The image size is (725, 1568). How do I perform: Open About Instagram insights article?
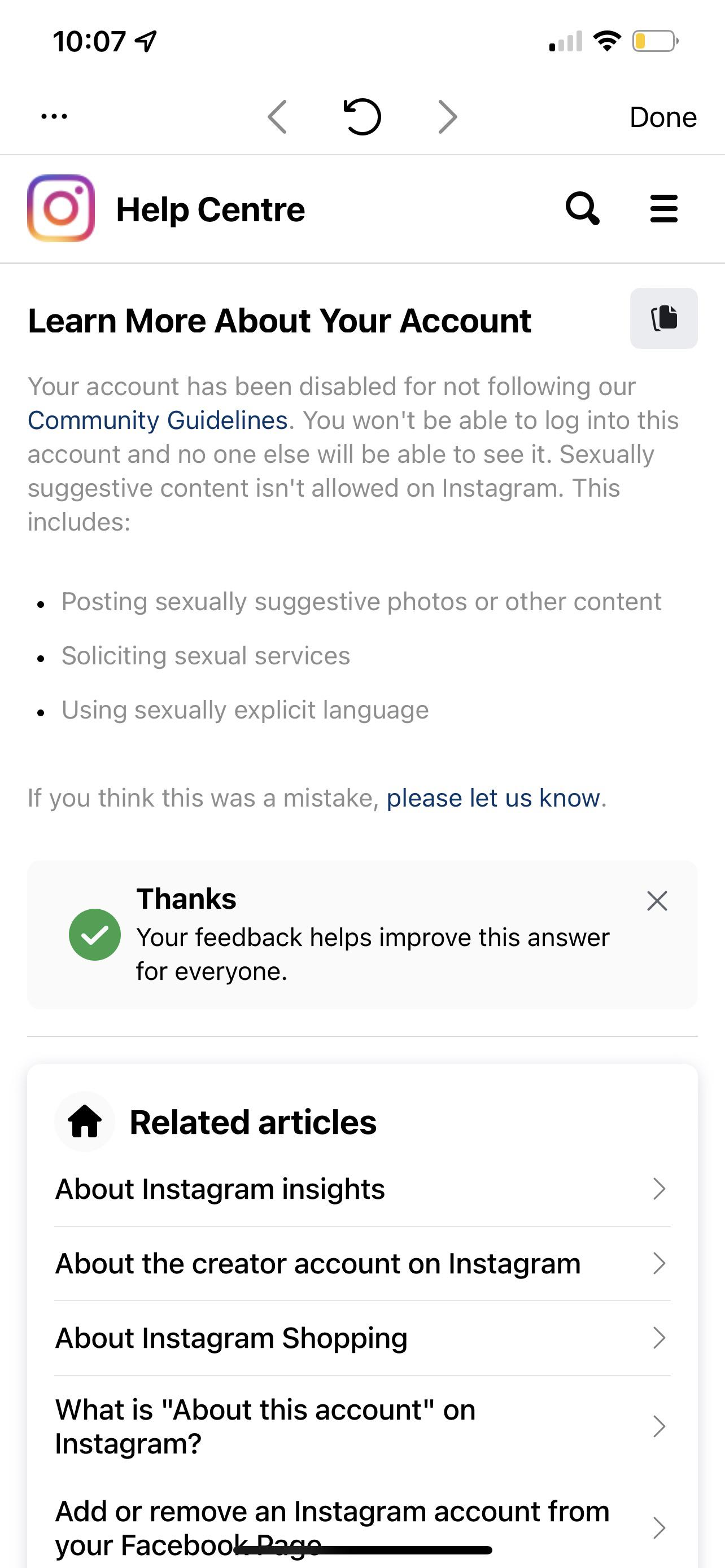coord(362,1189)
